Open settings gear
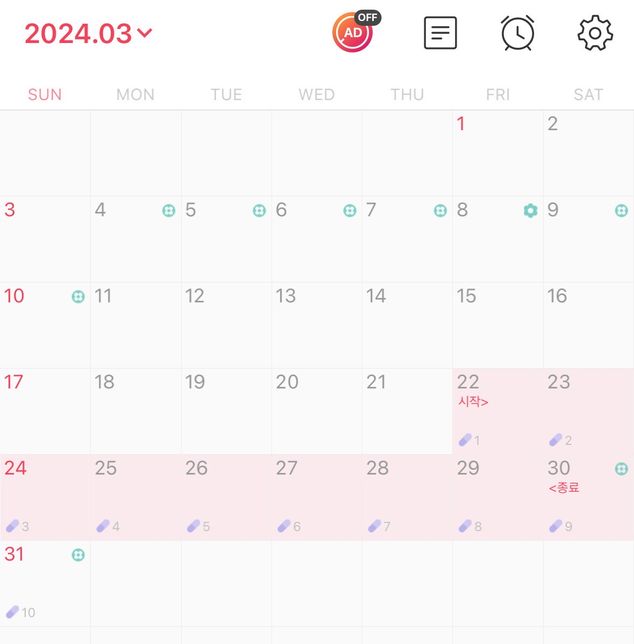The height and width of the screenshot is (644, 634). [595, 33]
